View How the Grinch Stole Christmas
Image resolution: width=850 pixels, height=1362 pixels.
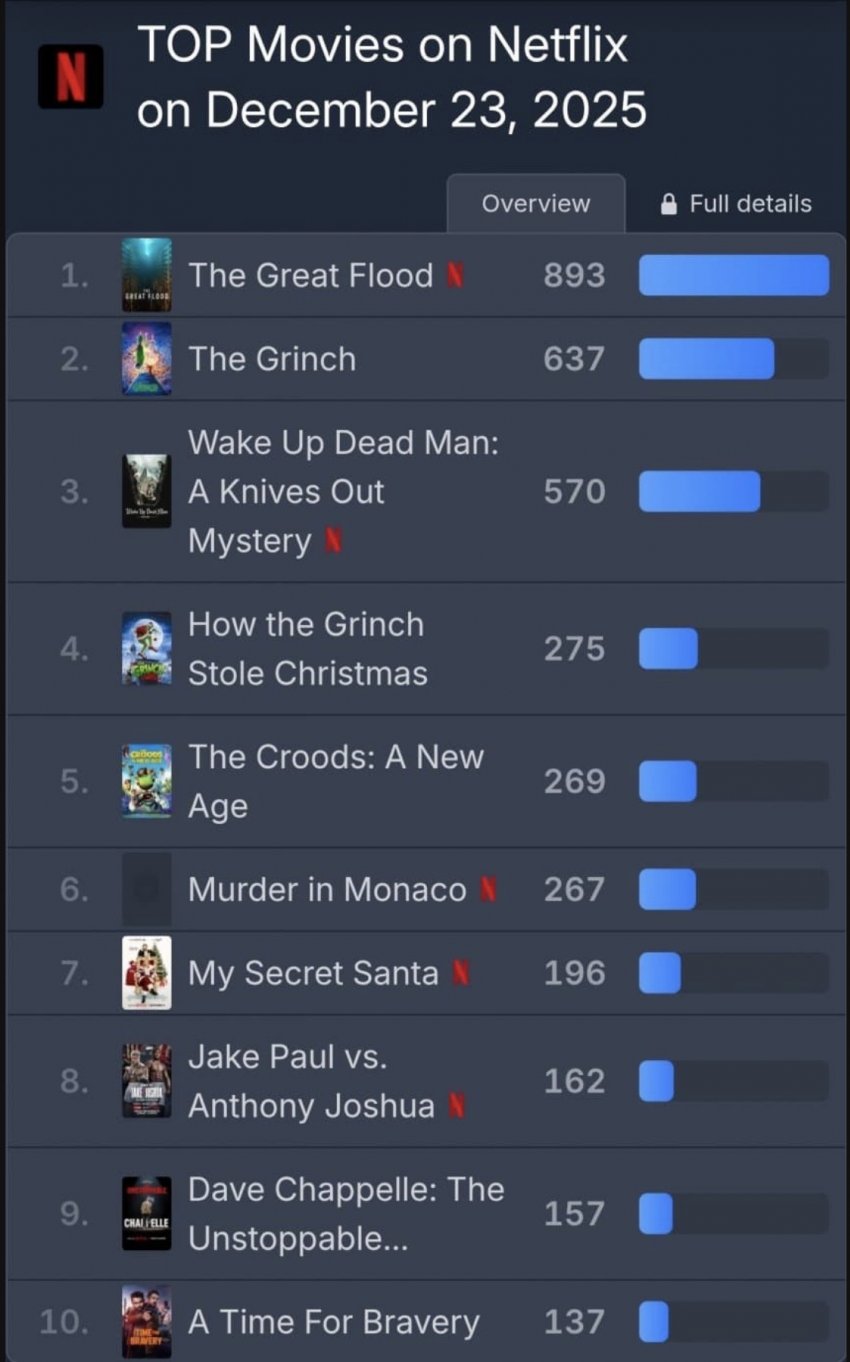[426, 649]
